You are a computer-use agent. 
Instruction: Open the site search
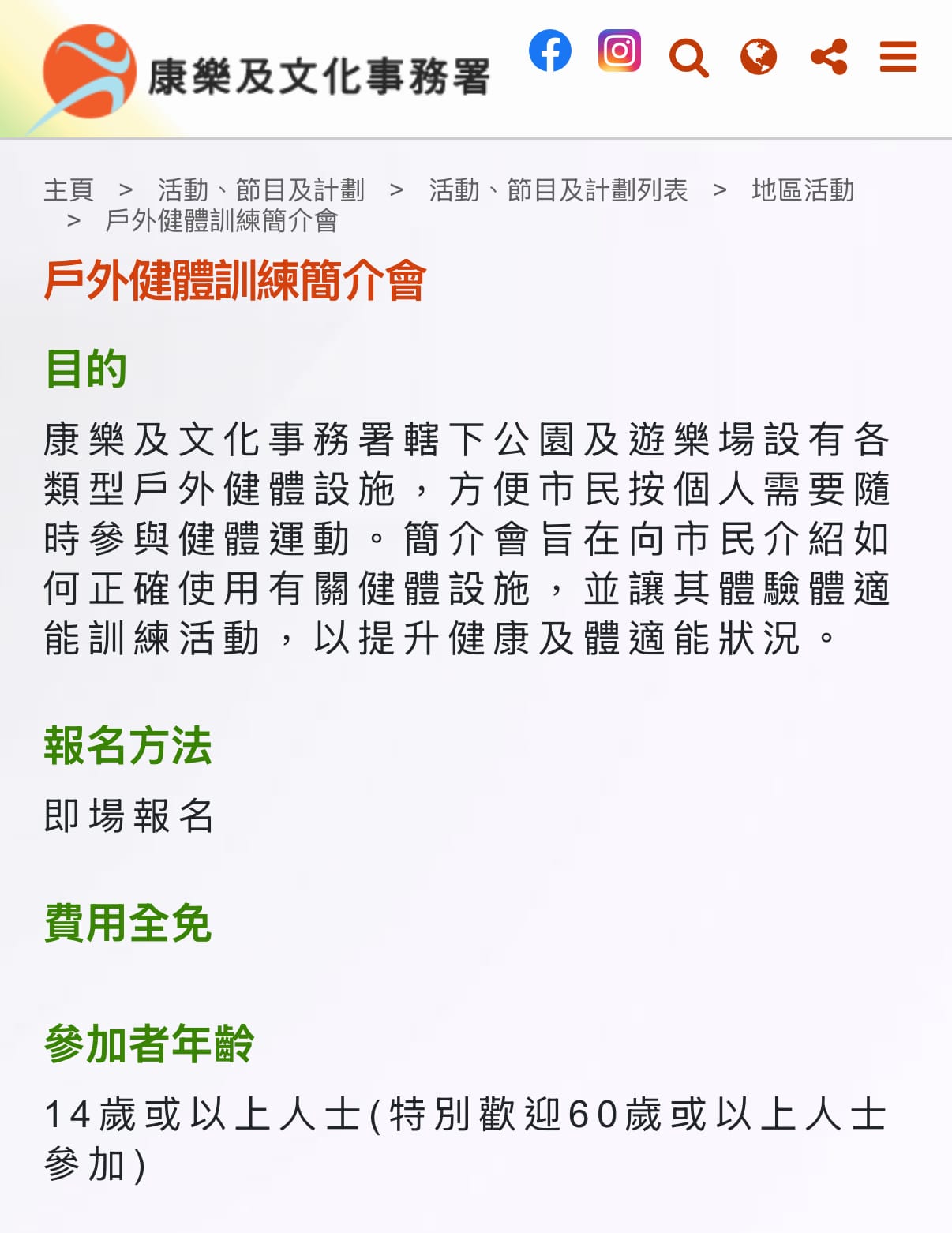(x=688, y=58)
